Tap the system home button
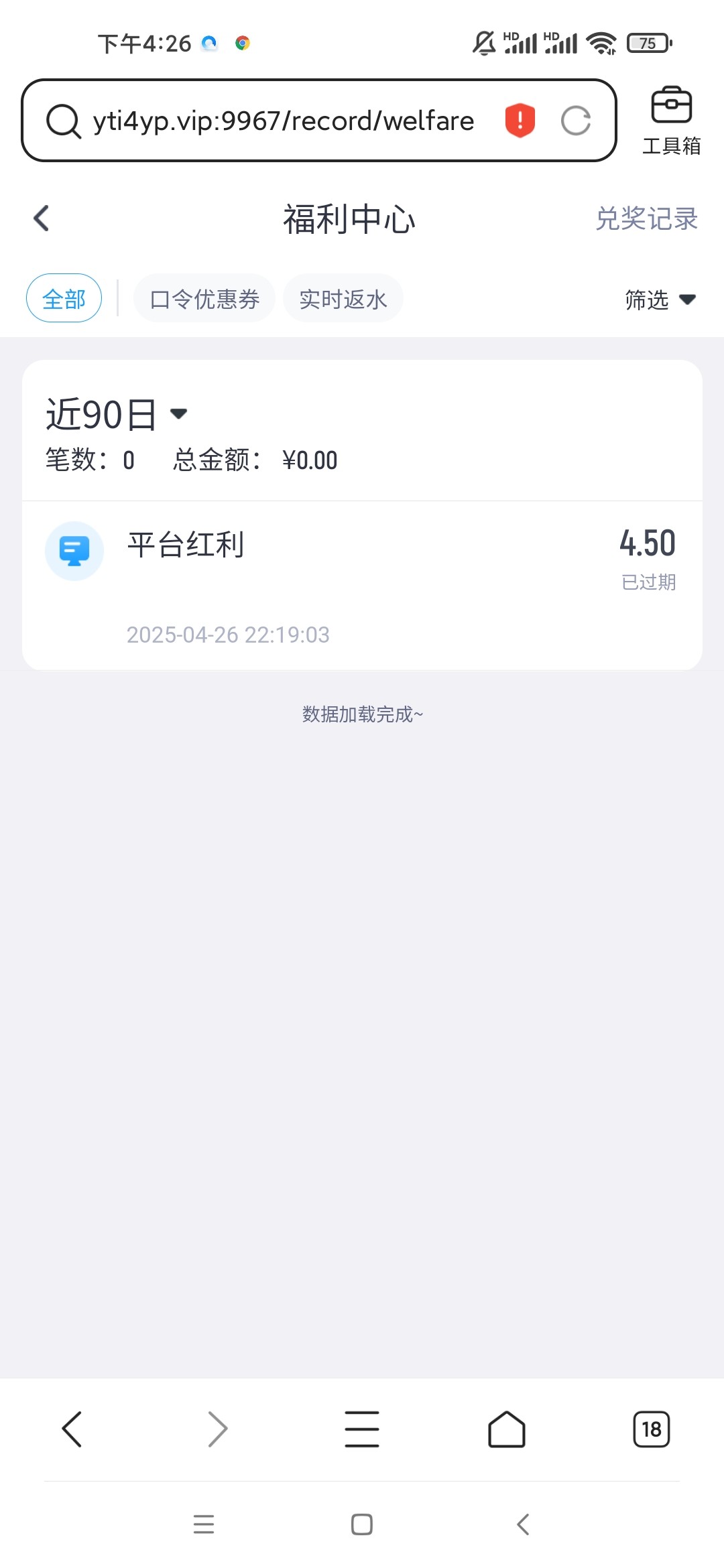The height and width of the screenshot is (1568, 724). [x=362, y=1524]
